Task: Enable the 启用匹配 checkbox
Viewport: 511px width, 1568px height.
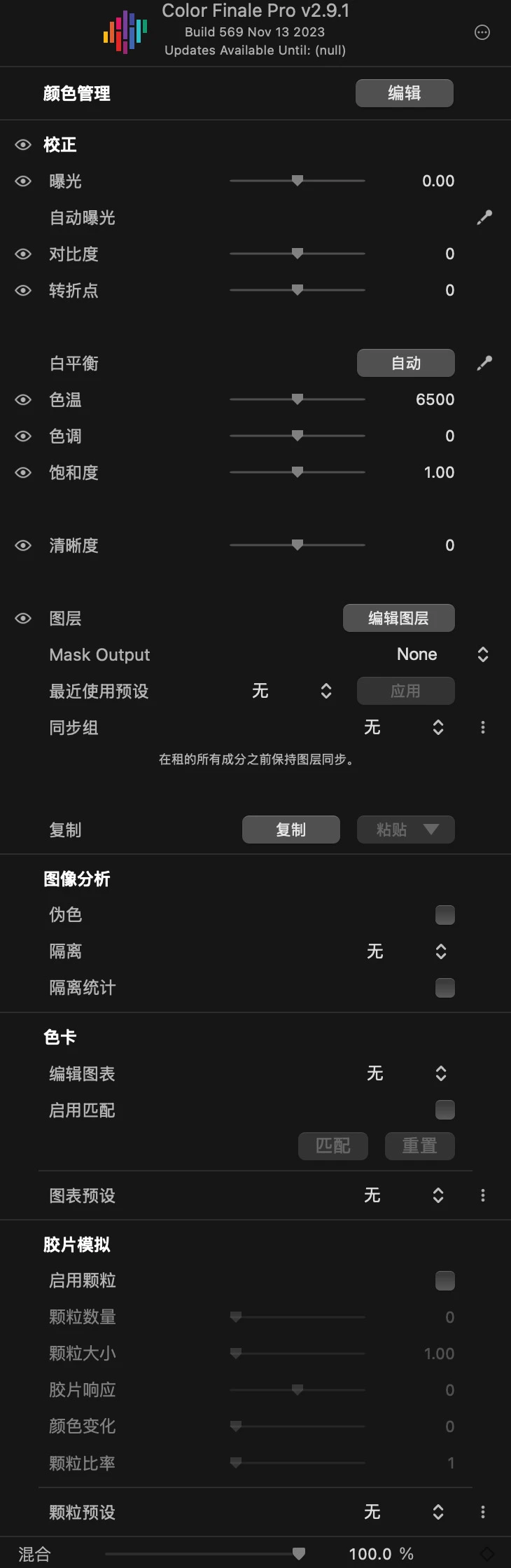Action: 444,1110
